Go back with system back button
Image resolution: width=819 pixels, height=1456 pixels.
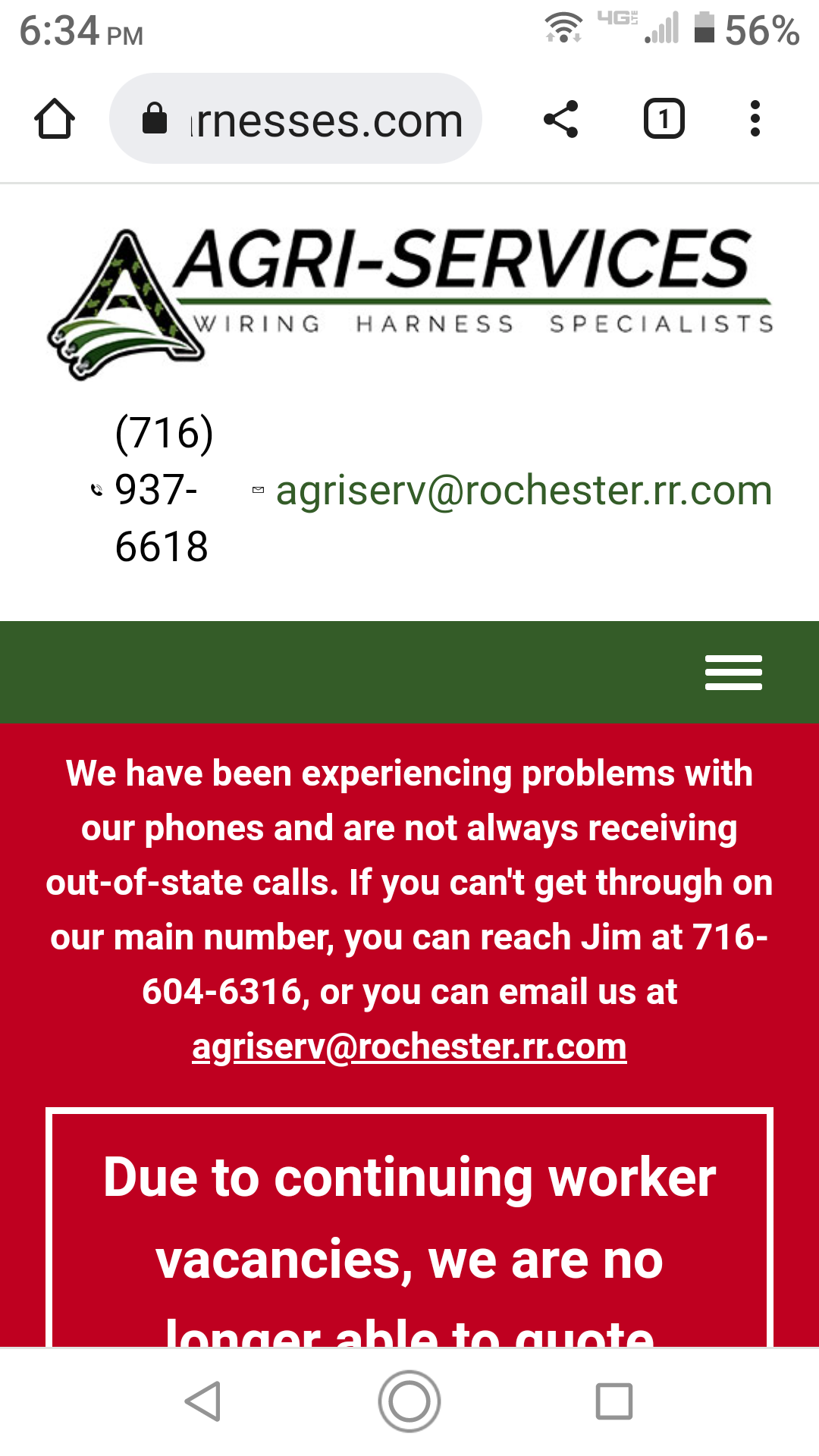tap(203, 1401)
